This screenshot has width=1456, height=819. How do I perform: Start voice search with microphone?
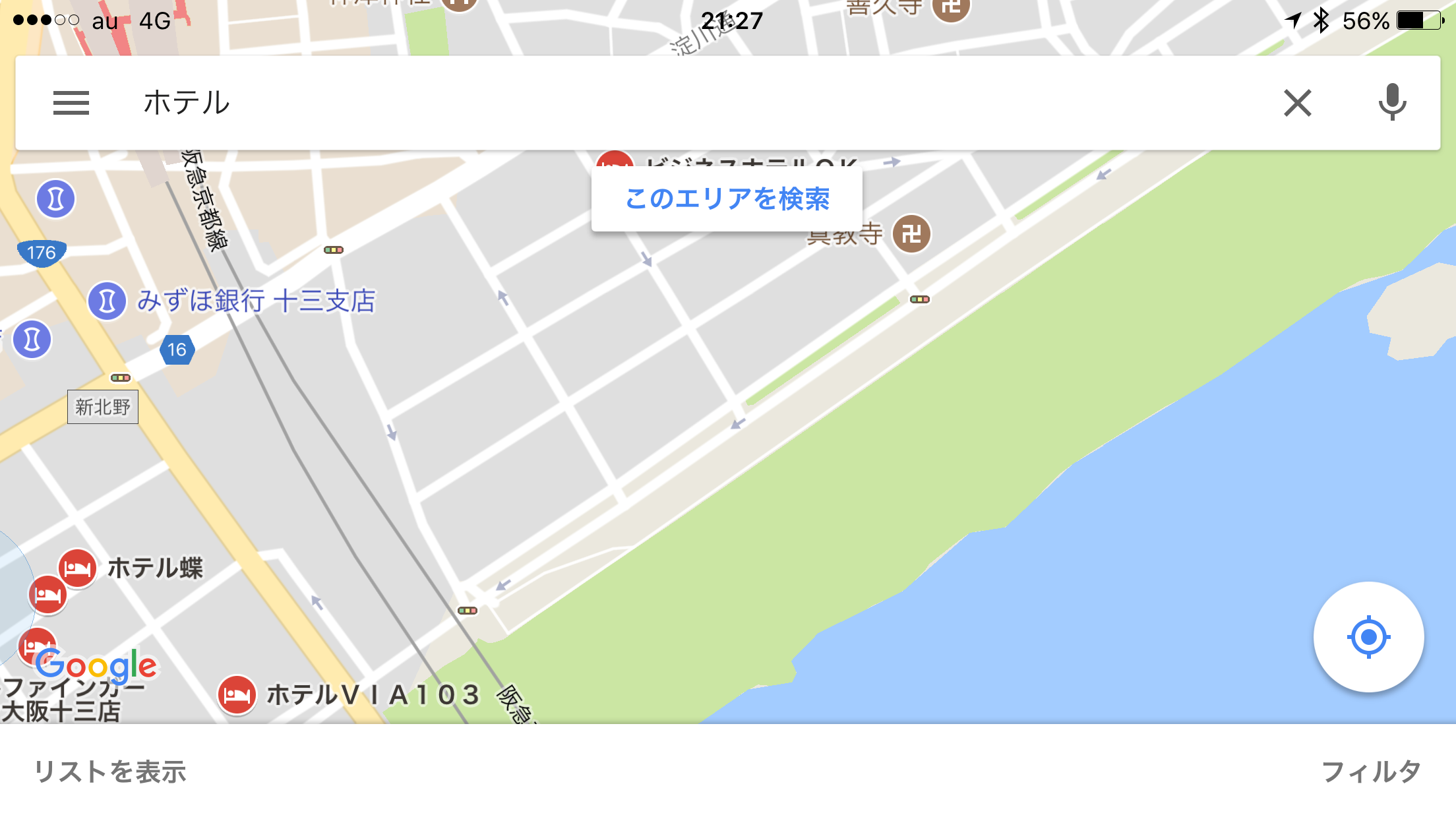[1392, 103]
